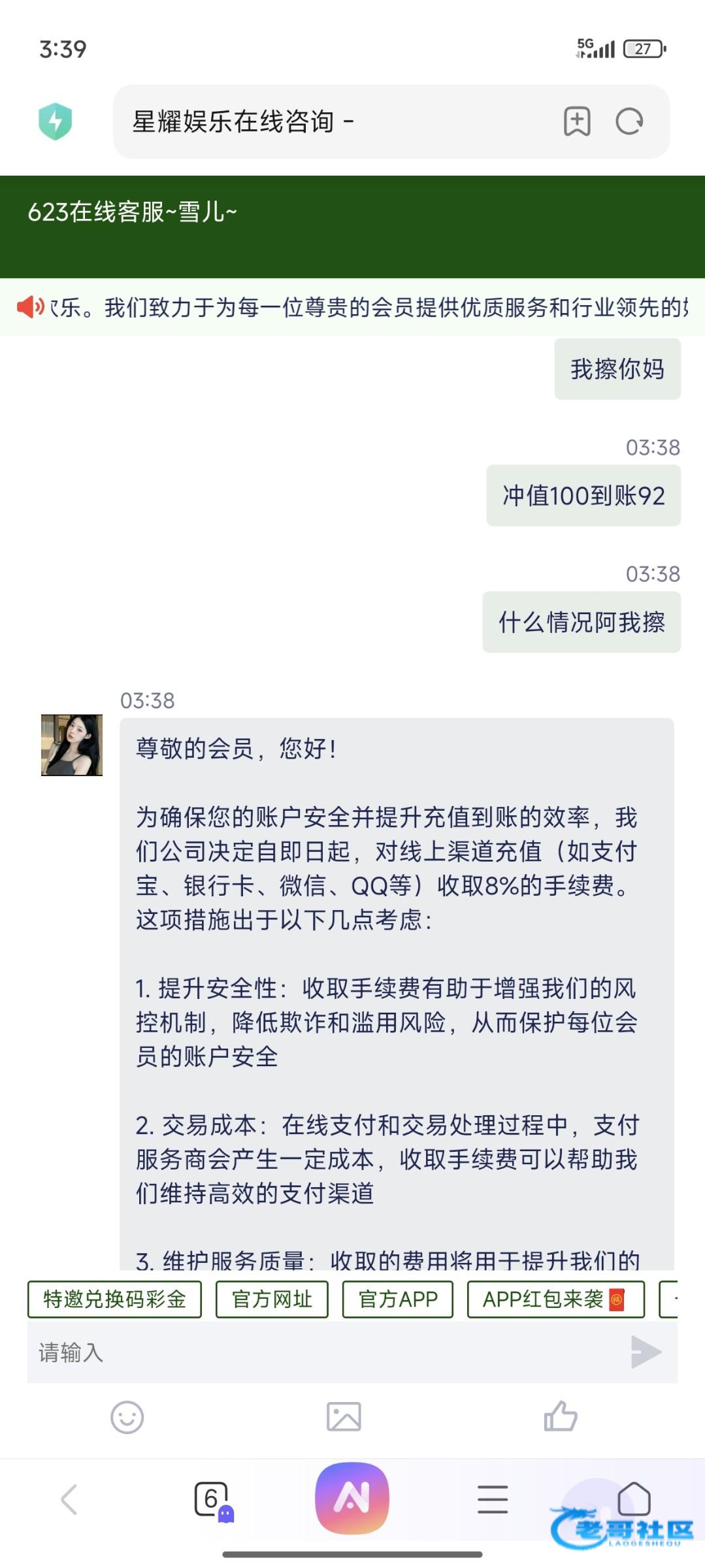
Task: Open the address bar showing 星耀娱乐在线咨询
Action: pyautogui.click(x=327, y=122)
